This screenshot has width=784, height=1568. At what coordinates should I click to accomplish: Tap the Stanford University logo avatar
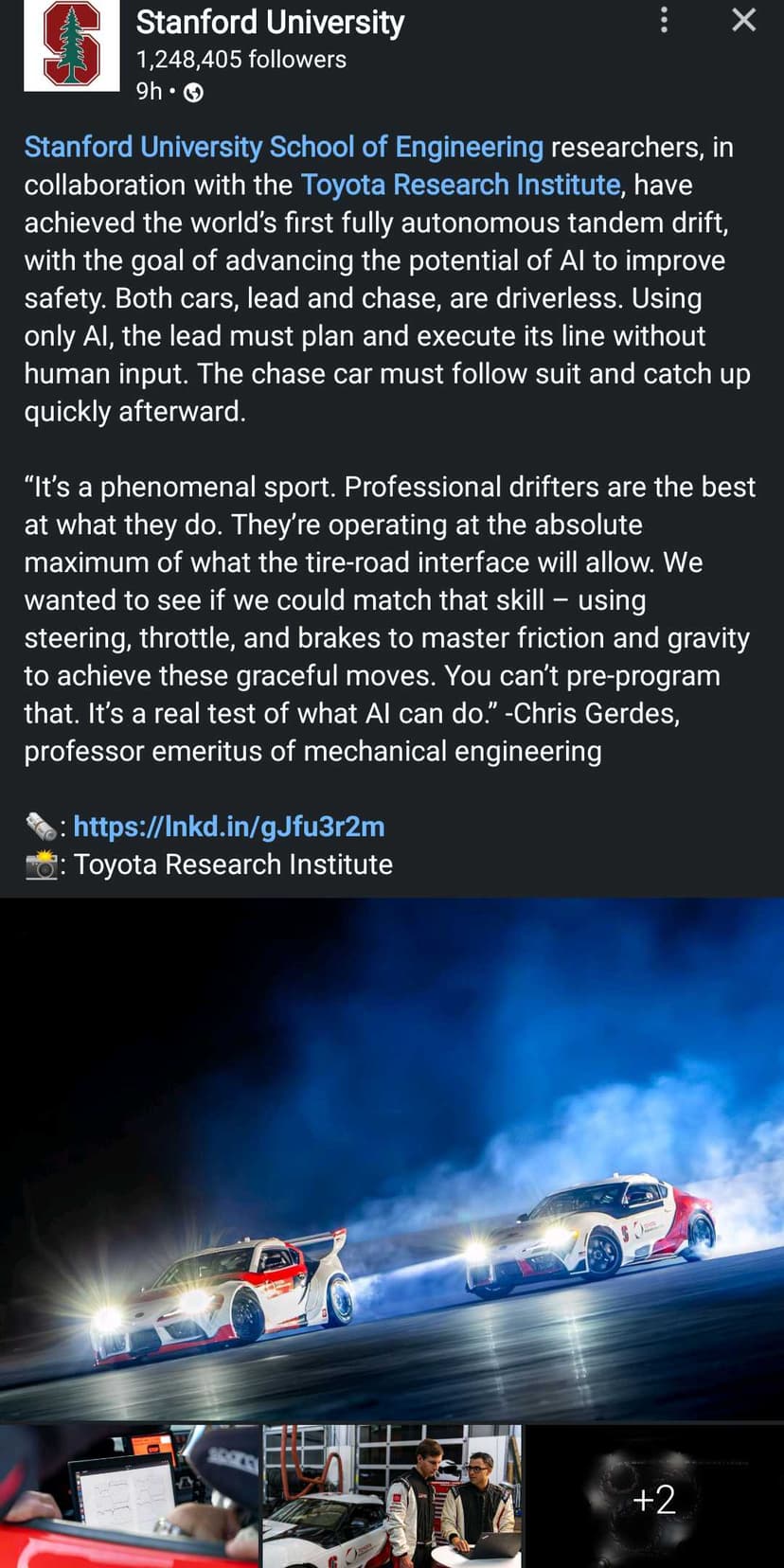click(x=72, y=45)
